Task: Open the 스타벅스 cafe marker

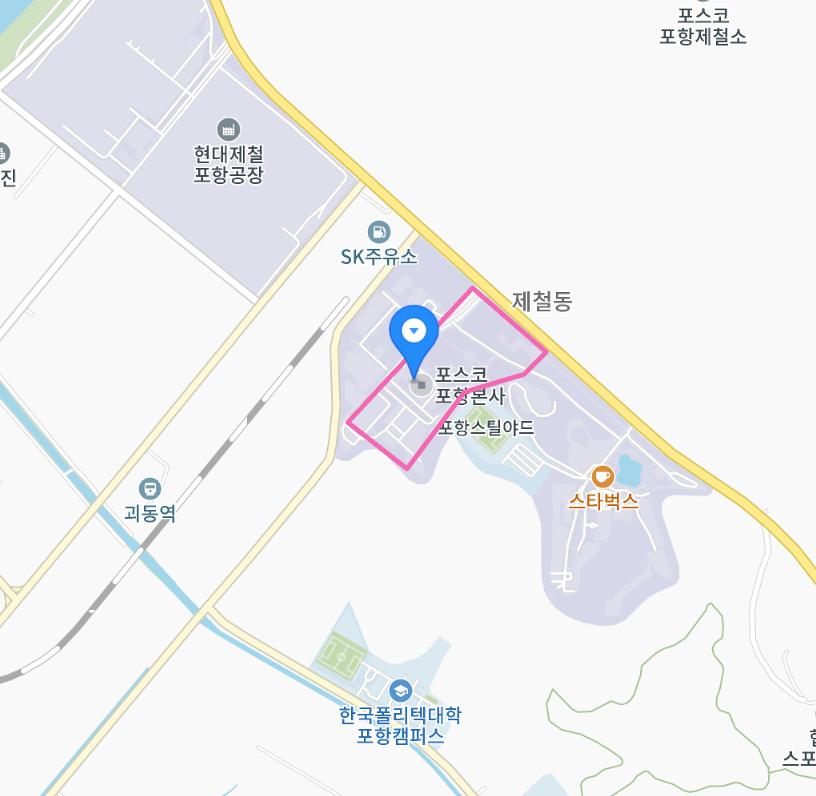Action: (602, 476)
